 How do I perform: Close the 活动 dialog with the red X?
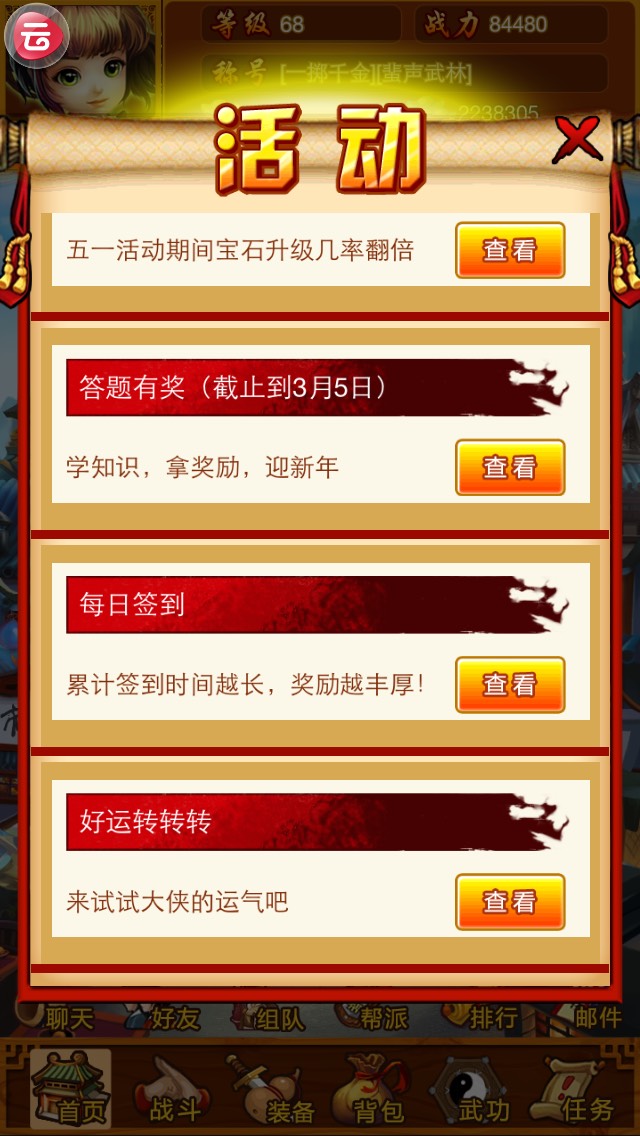coord(578,139)
